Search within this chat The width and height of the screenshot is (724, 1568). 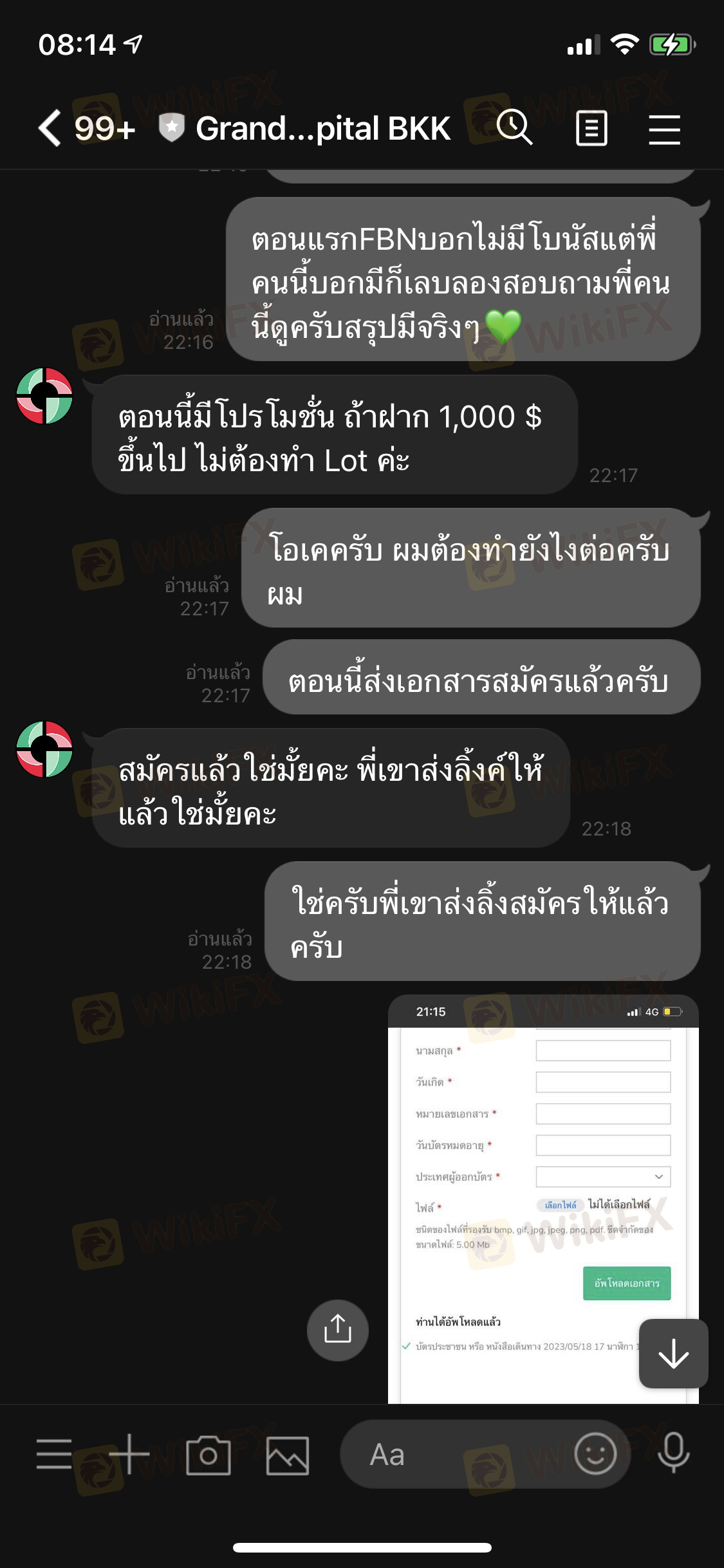click(x=514, y=127)
